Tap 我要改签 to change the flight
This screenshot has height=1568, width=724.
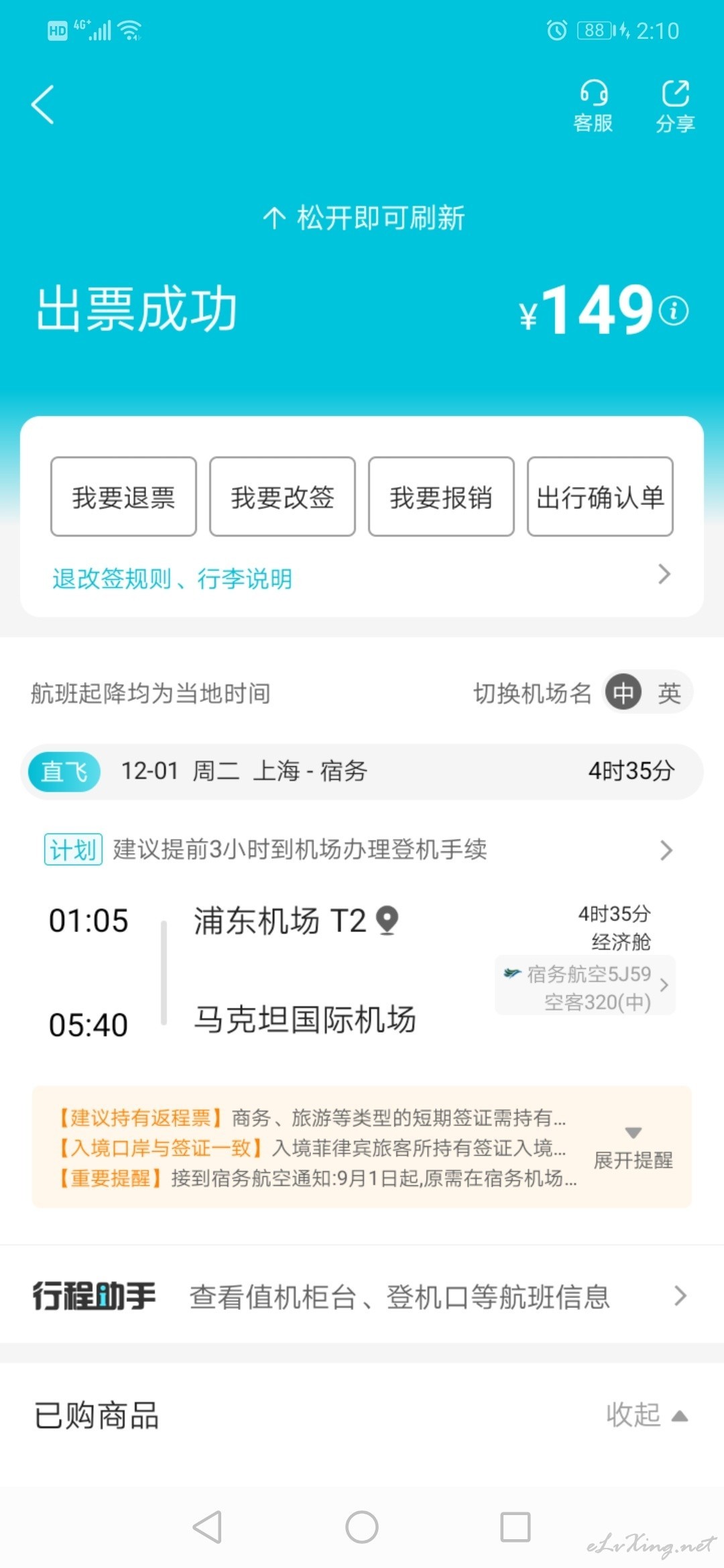click(x=282, y=497)
